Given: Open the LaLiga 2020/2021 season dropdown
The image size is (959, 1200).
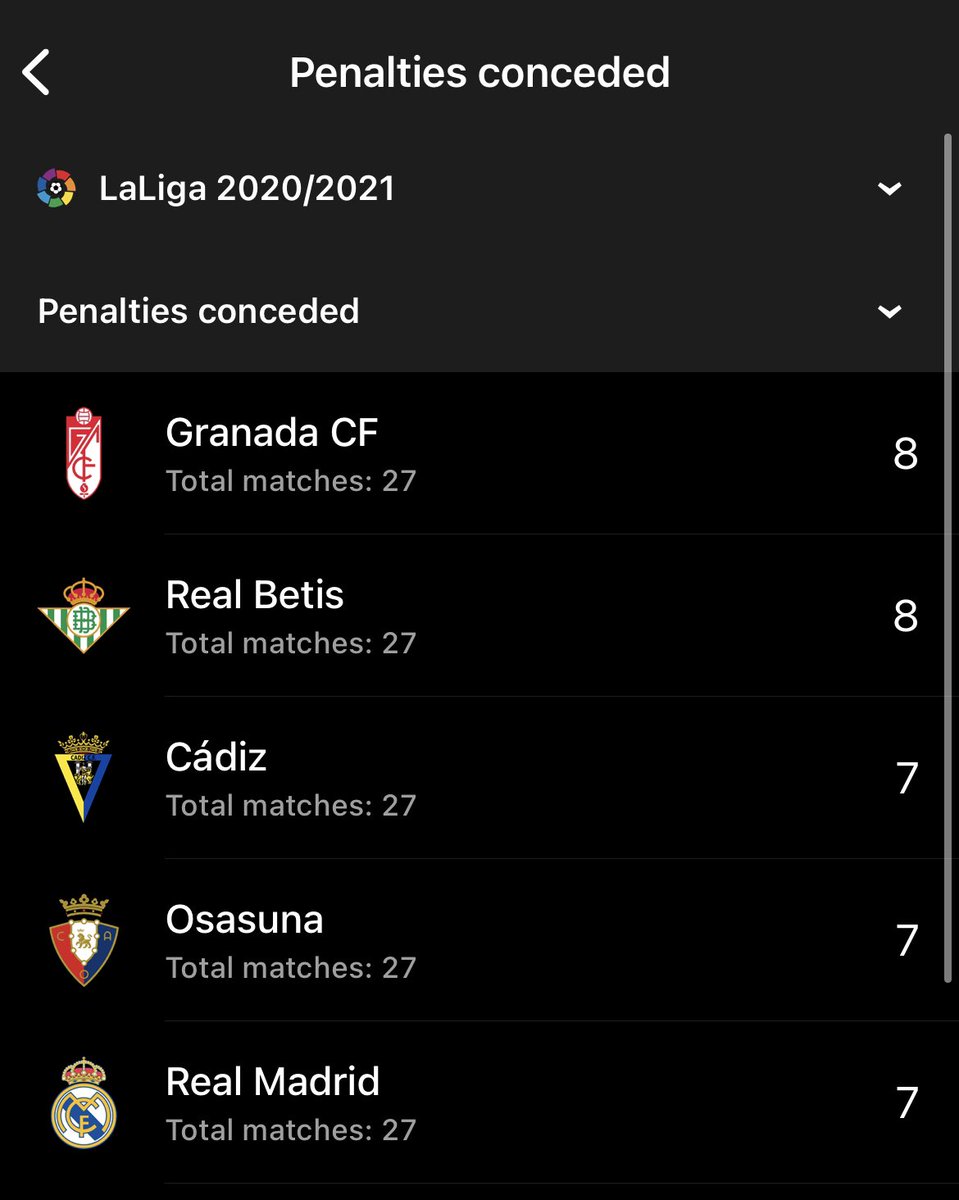Looking at the screenshot, I should [x=471, y=189].
